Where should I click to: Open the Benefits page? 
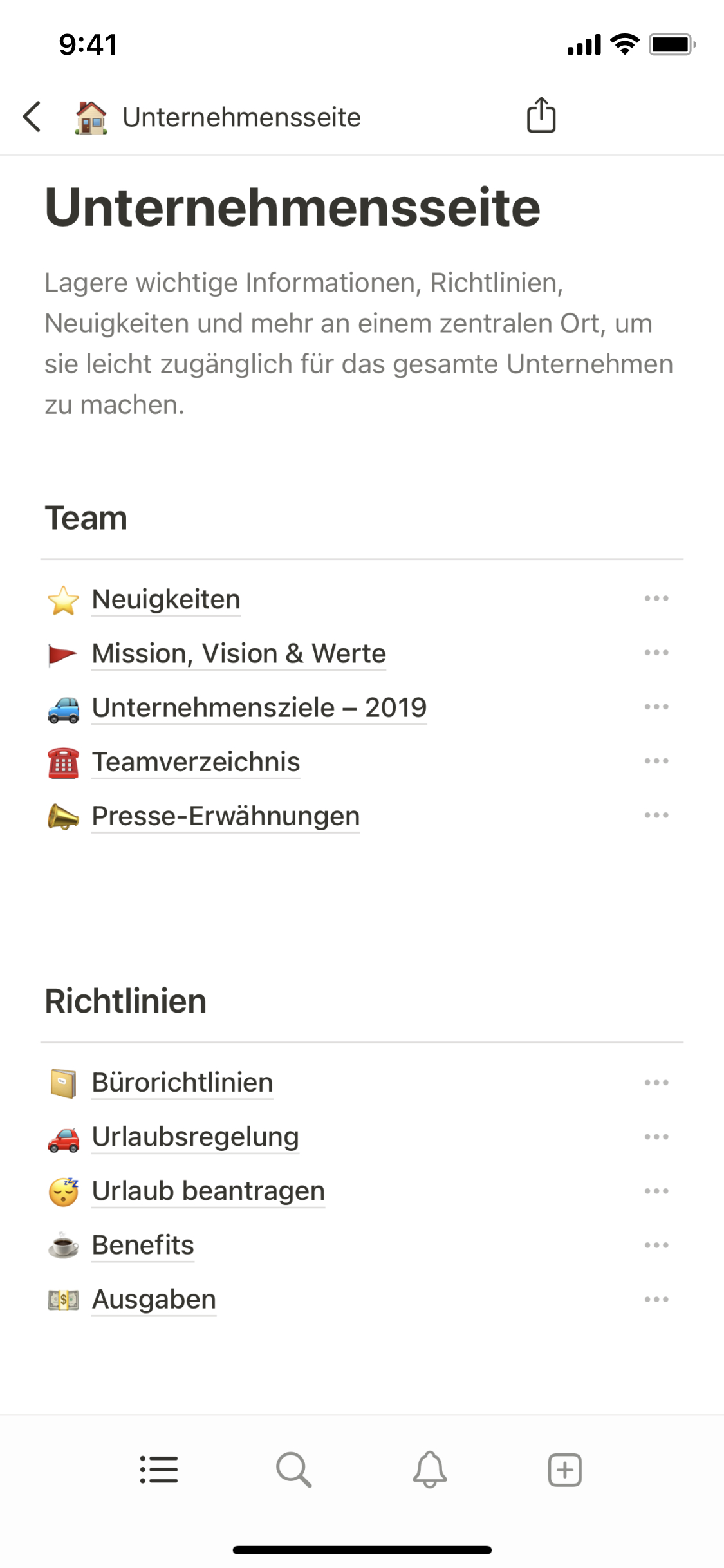142,1245
